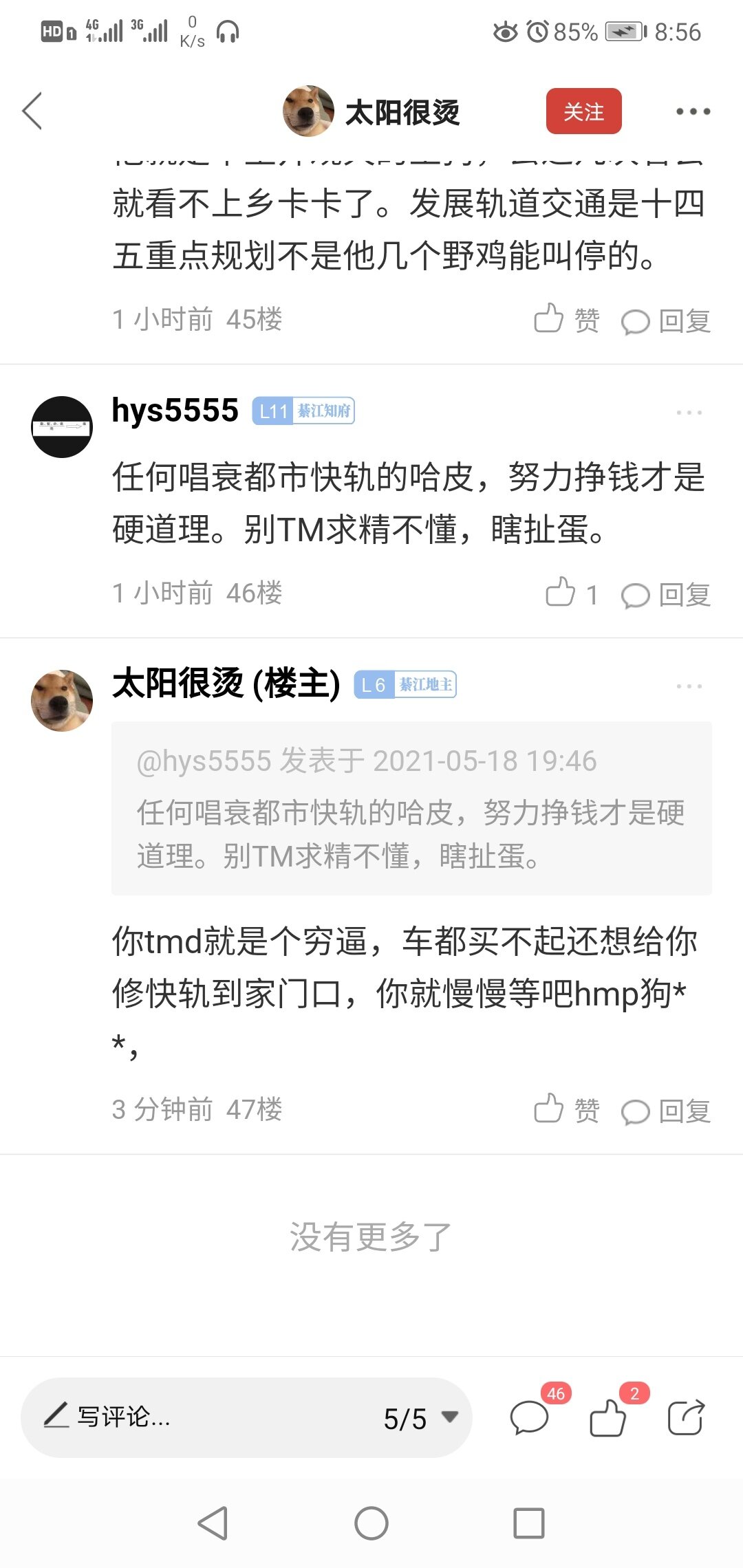The height and width of the screenshot is (1568, 743).
Task: Reply to hys5555's 46楼 comment
Action: pos(666,595)
